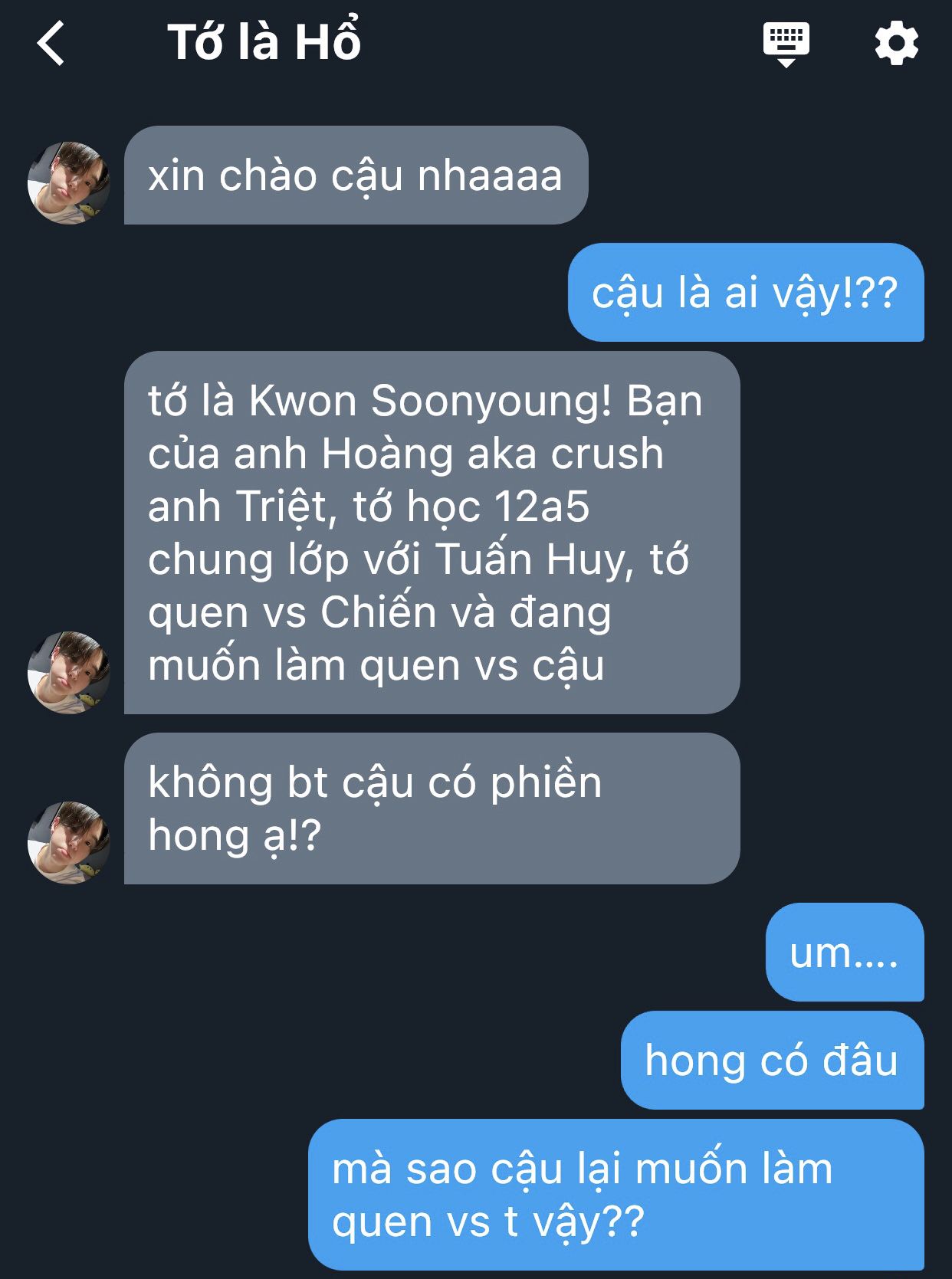Open the settings gear icon
Viewport: 952px width, 1279px height.
coord(896,43)
